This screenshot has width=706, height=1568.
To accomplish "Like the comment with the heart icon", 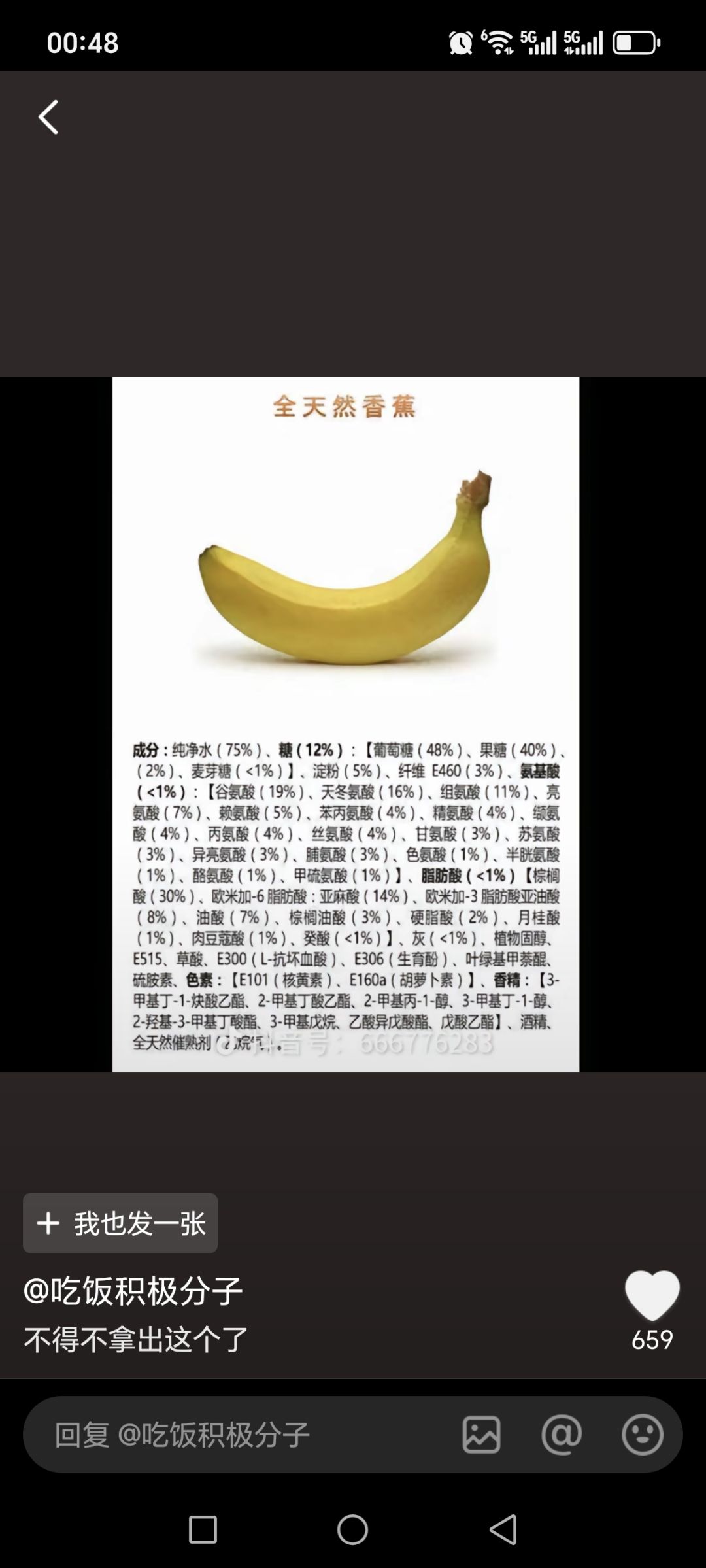I will click(x=652, y=1295).
